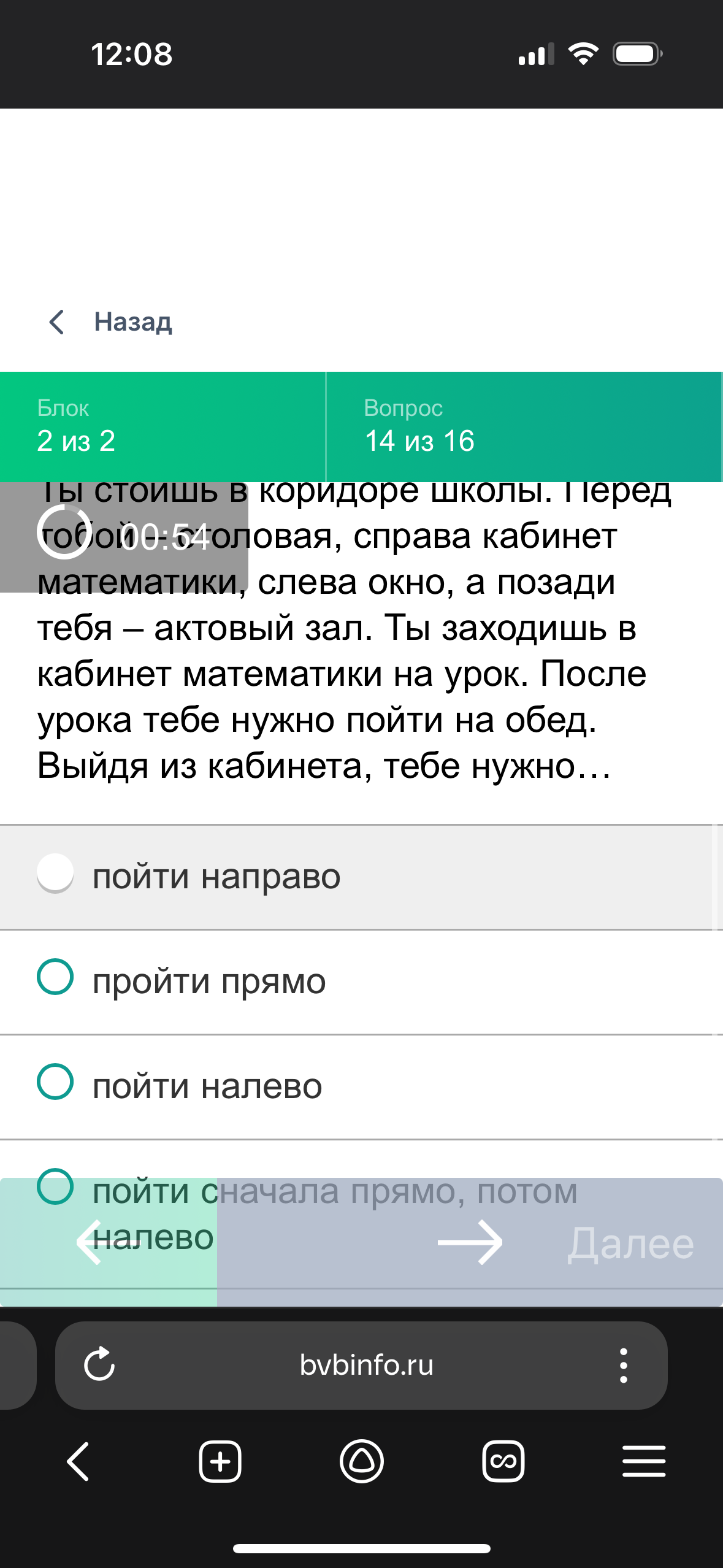Open a new browser tab
Screen dimensions: 723x1568
click(220, 1461)
